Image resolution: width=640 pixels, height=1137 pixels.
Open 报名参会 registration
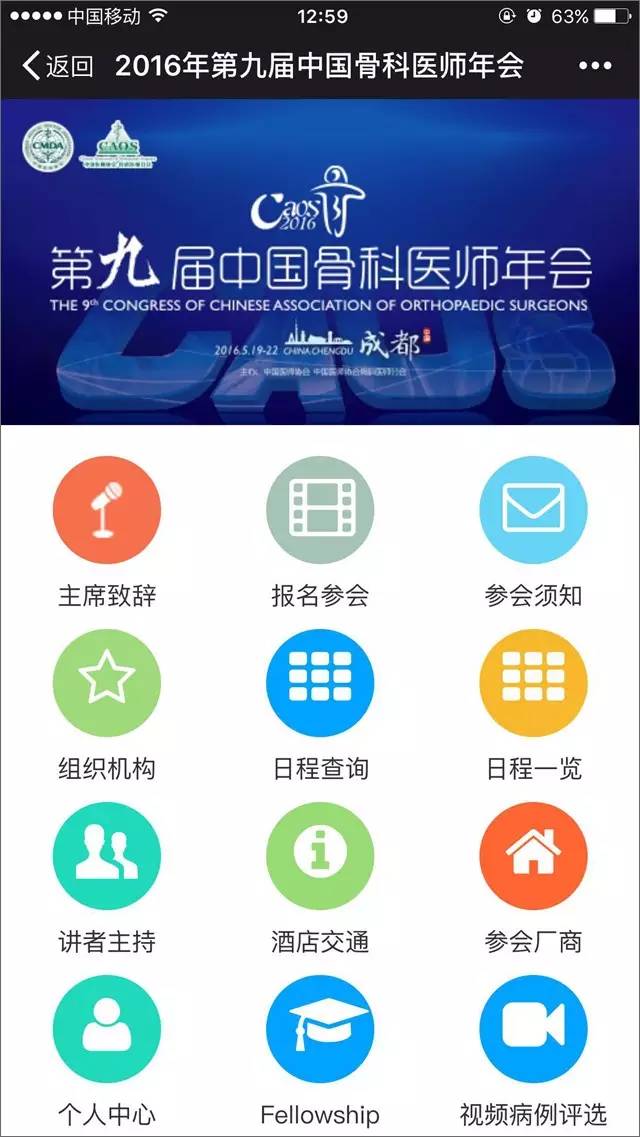click(x=320, y=510)
